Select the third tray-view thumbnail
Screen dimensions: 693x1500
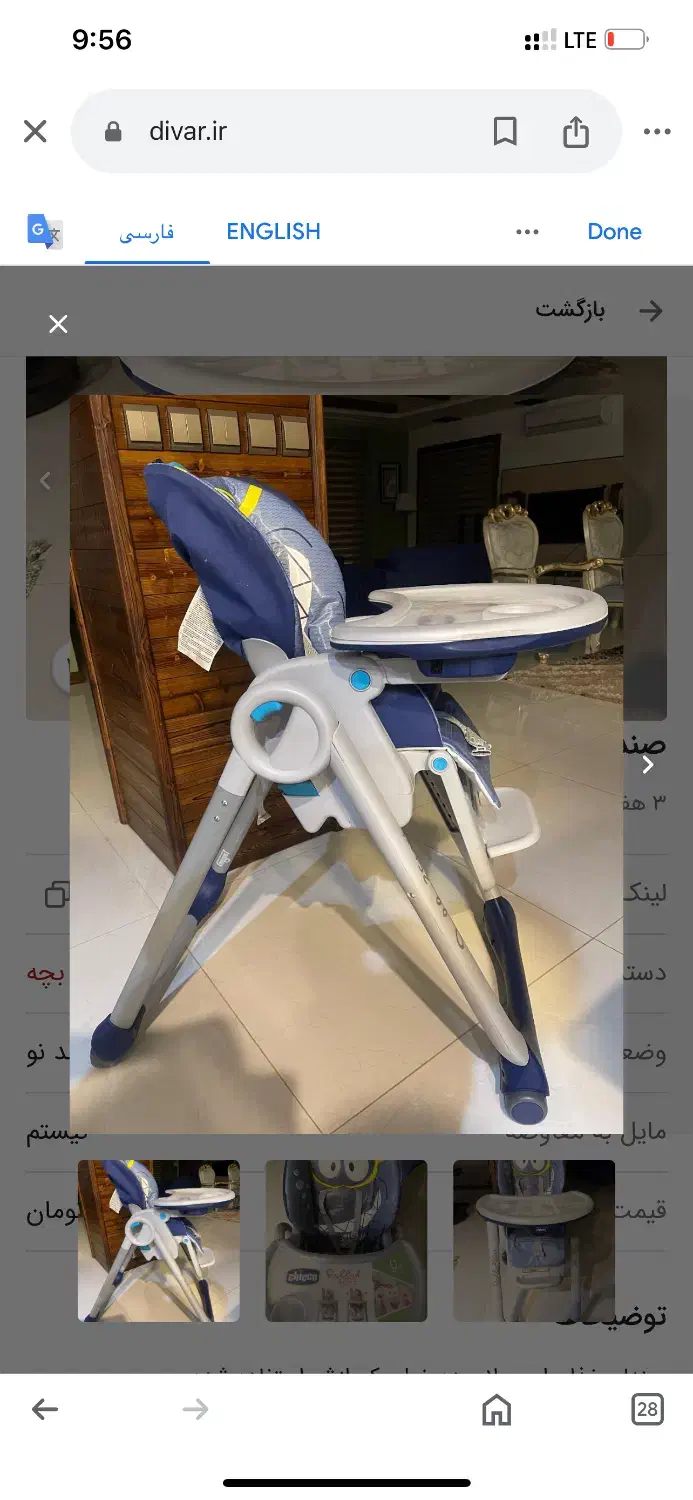534,1240
